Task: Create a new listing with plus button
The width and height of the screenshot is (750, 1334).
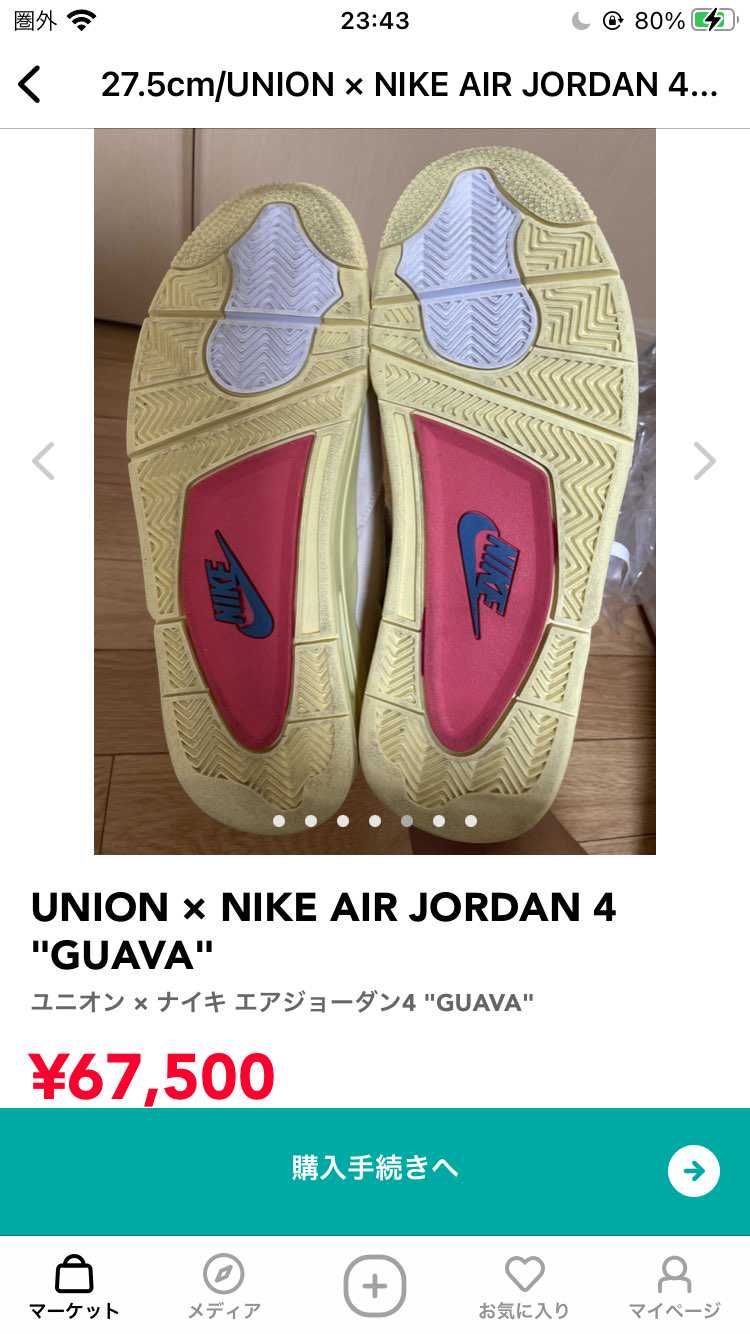Action: (x=375, y=1285)
